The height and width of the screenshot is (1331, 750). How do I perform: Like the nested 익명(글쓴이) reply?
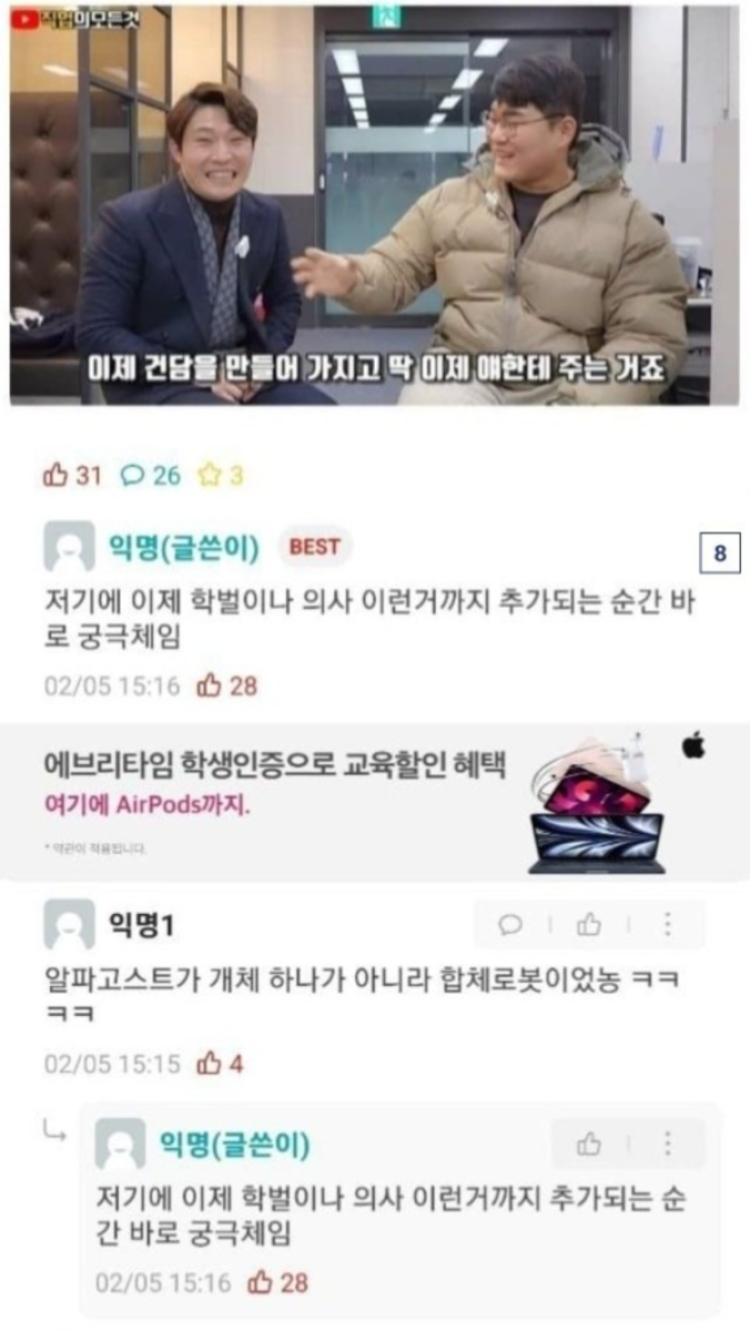589,1144
